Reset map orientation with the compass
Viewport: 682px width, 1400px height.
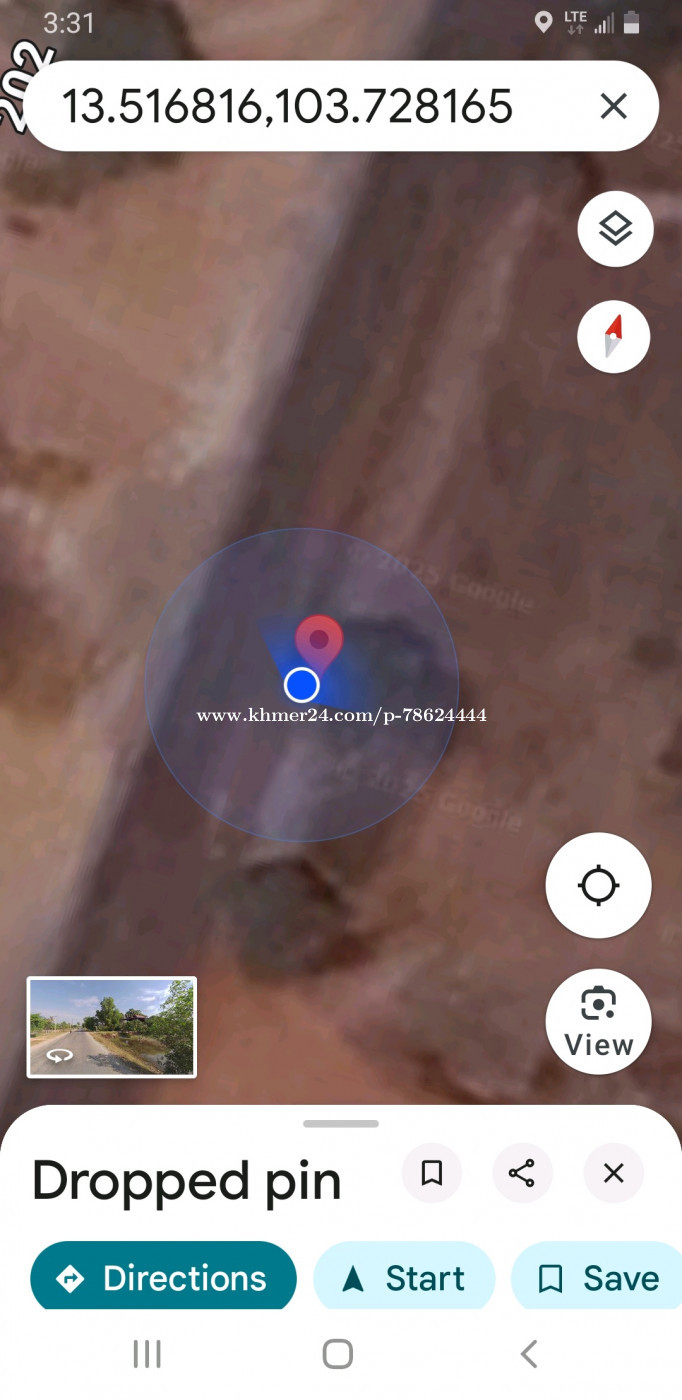click(614, 337)
